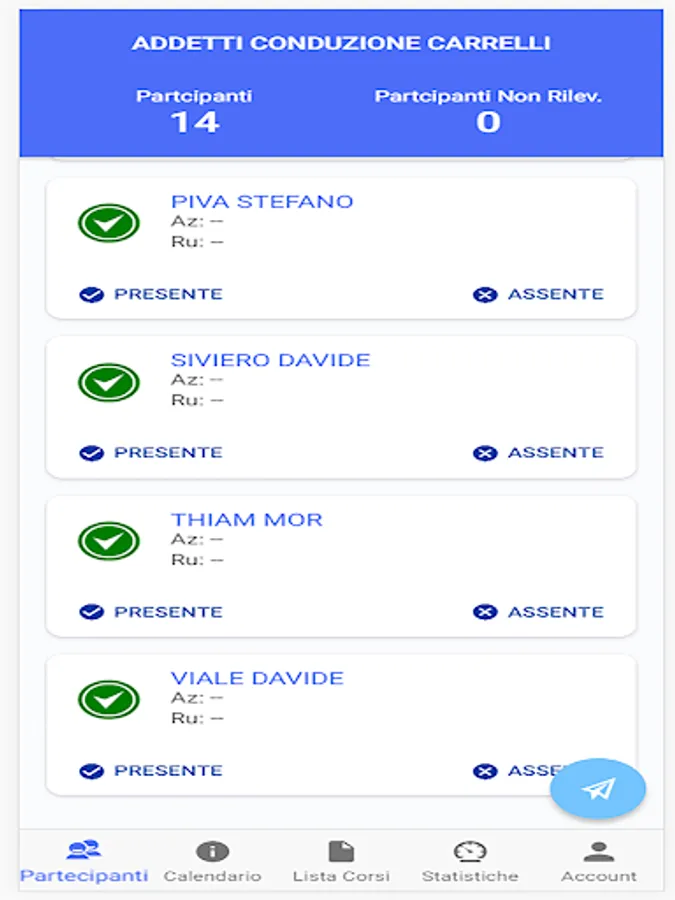Select presente for Thiam Mor

(151, 612)
